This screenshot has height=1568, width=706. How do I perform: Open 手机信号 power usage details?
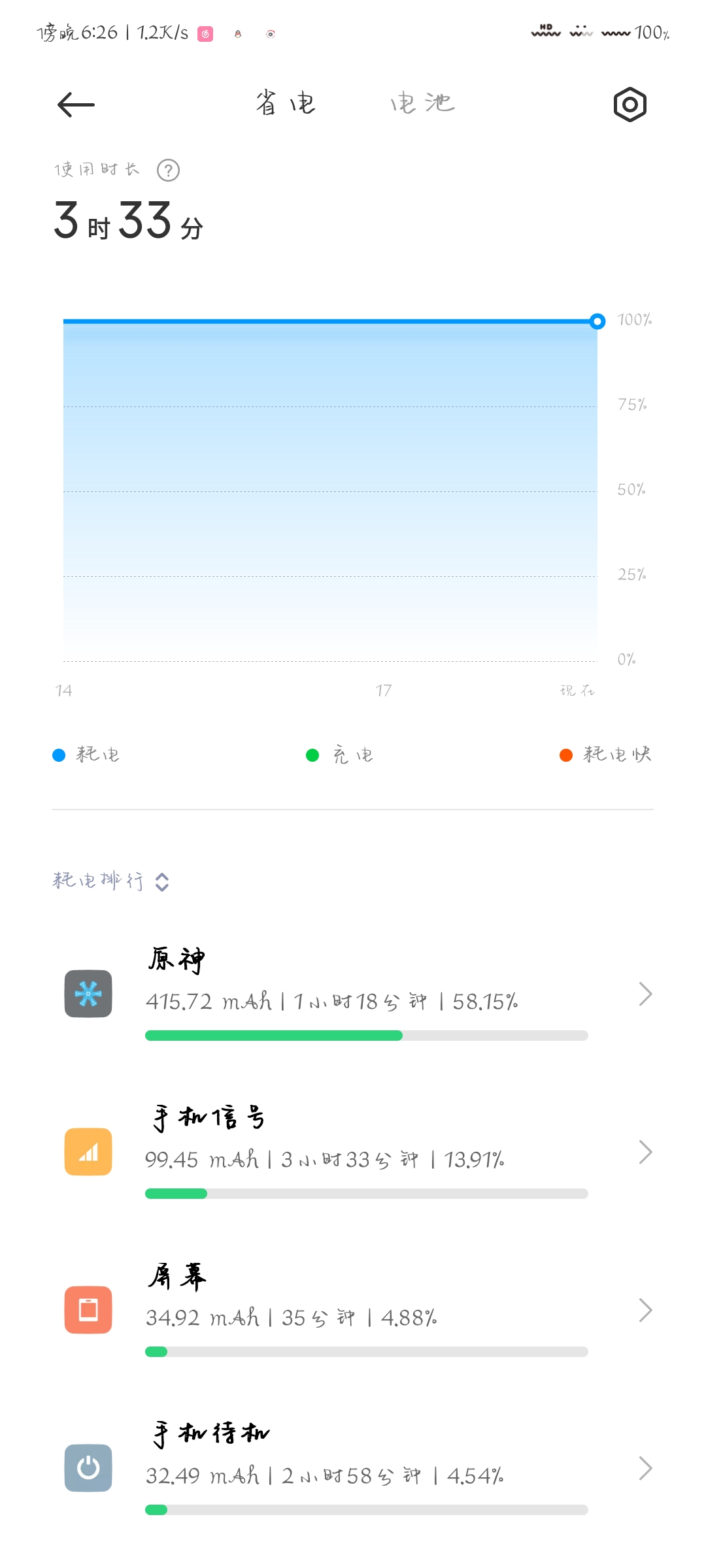click(353, 1152)
